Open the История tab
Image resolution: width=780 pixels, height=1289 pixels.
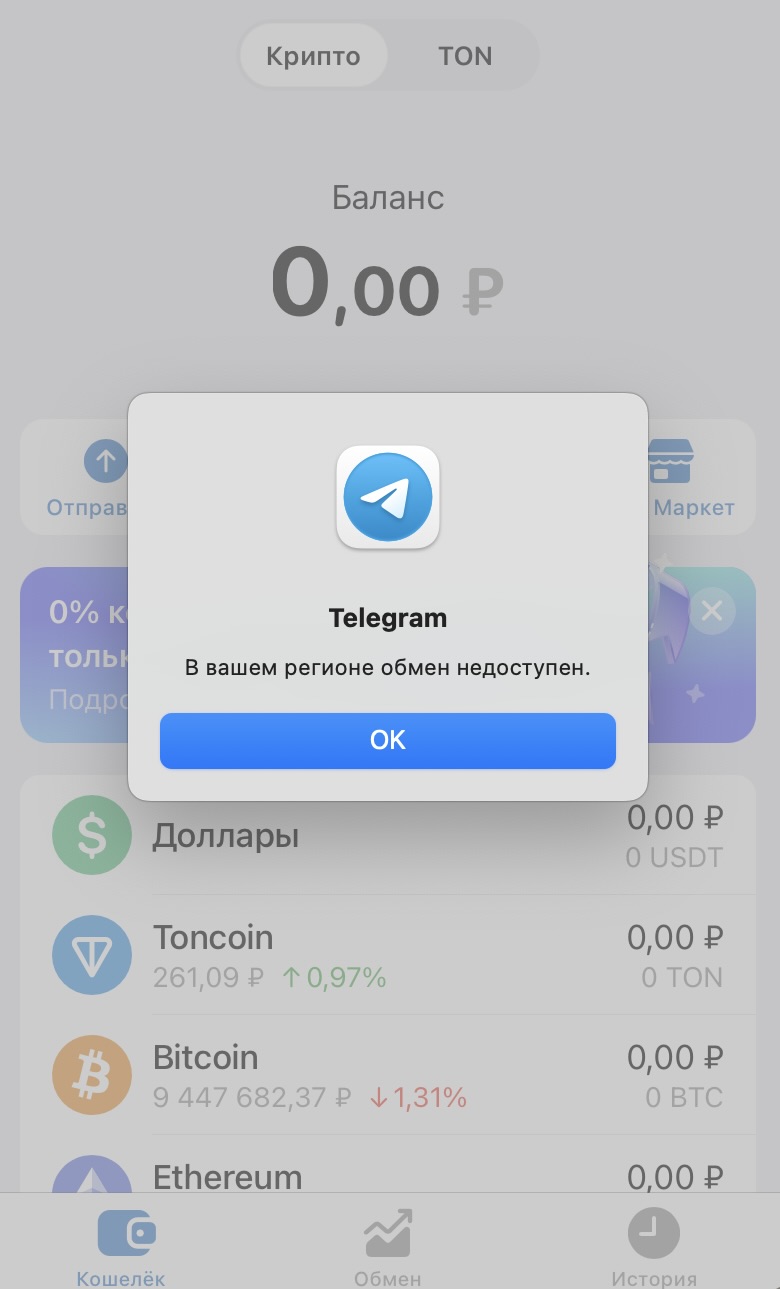(653, 1248)
